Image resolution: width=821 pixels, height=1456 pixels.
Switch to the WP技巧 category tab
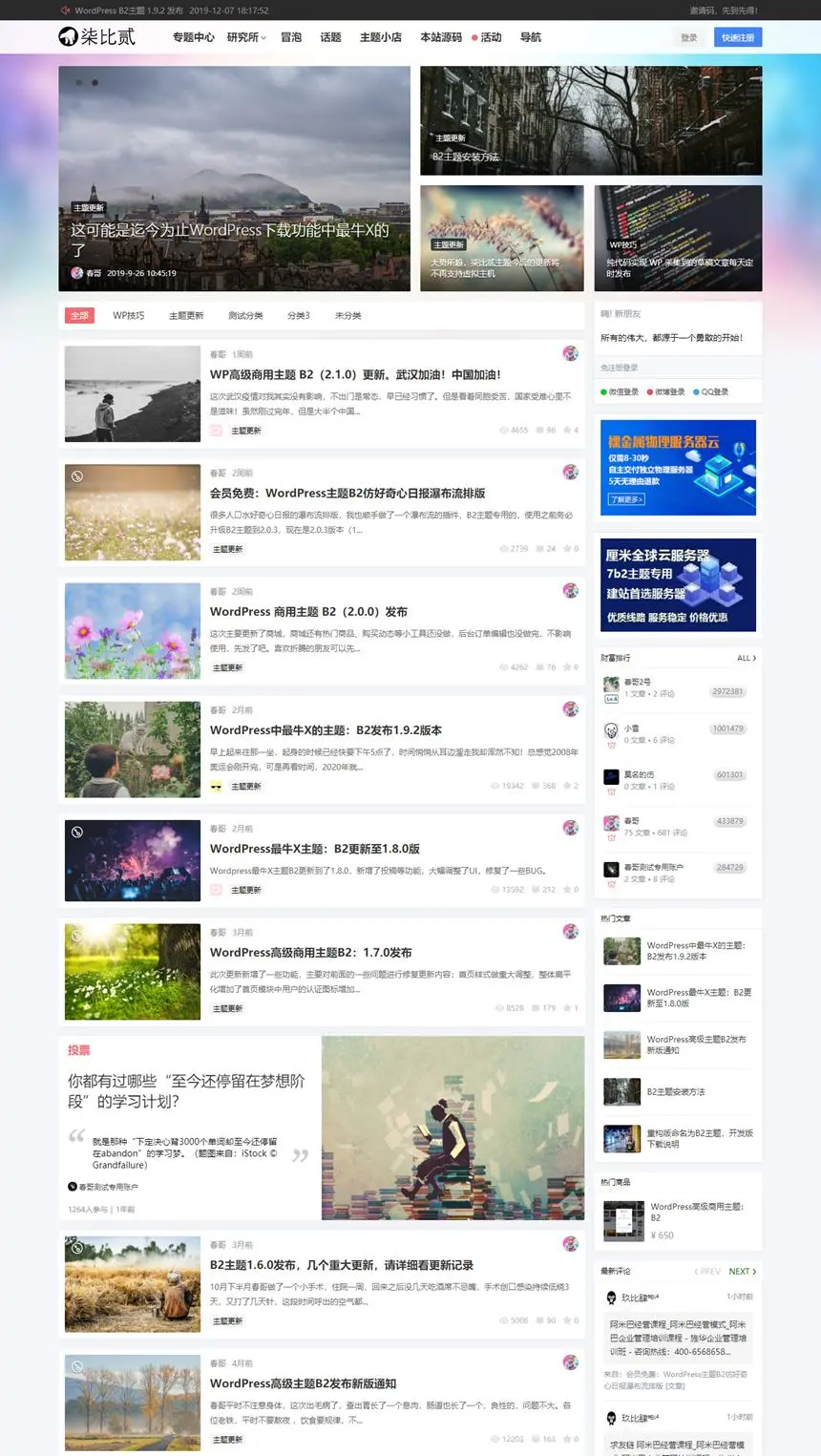[x=128, y=316]
